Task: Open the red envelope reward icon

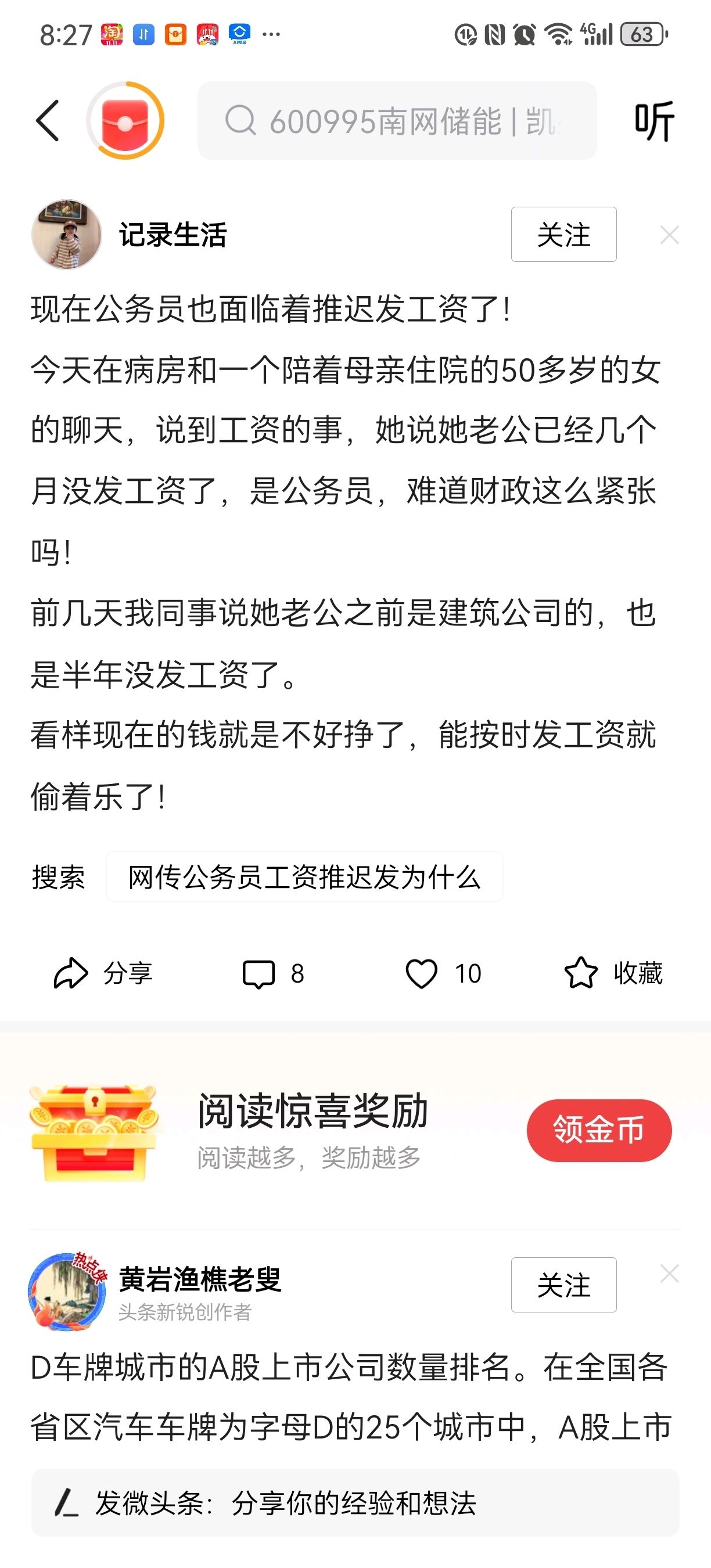Action: tap(125, 121)
